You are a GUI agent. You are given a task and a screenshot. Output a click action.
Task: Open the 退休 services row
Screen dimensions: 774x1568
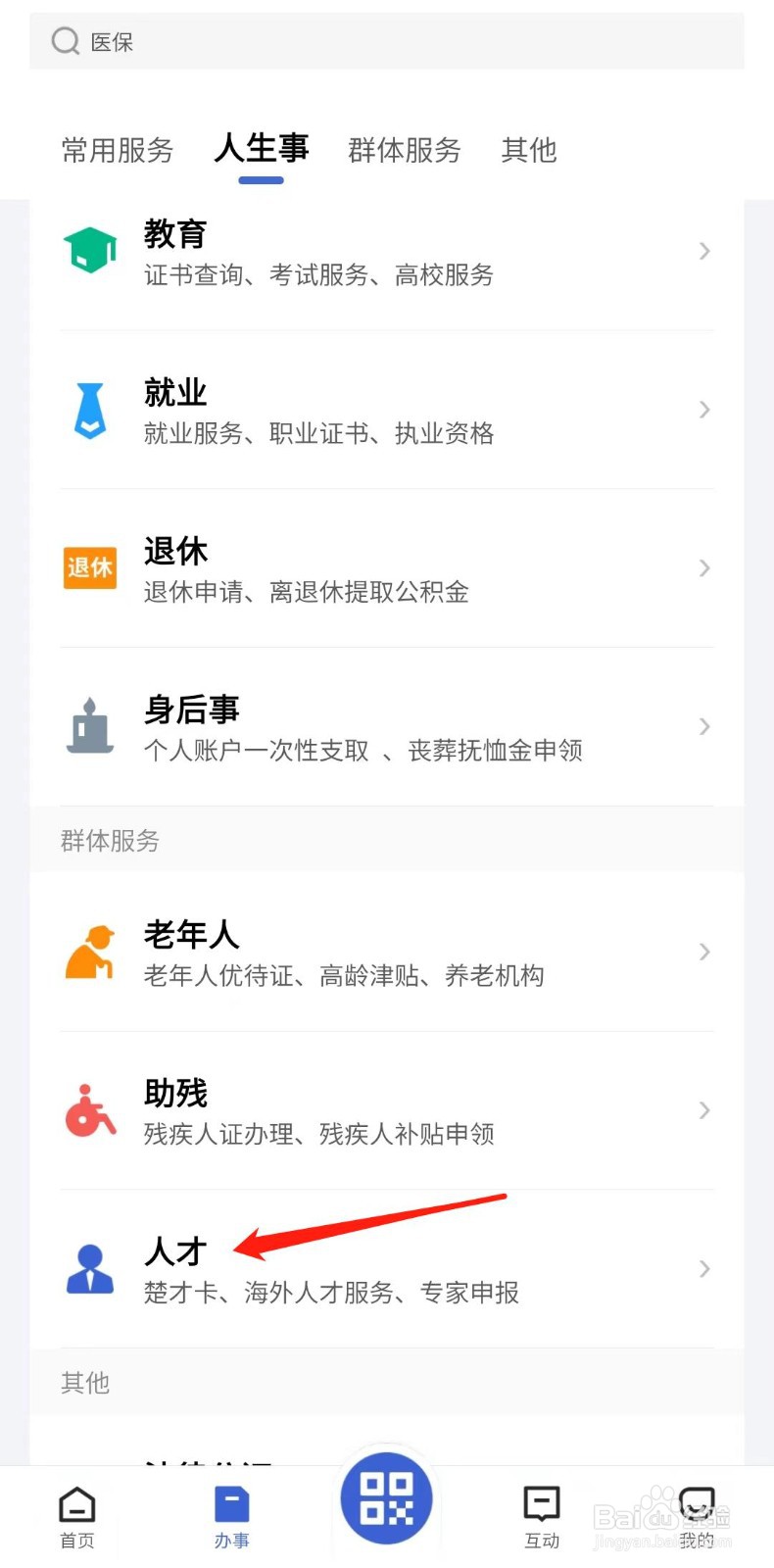pos(386,568)
